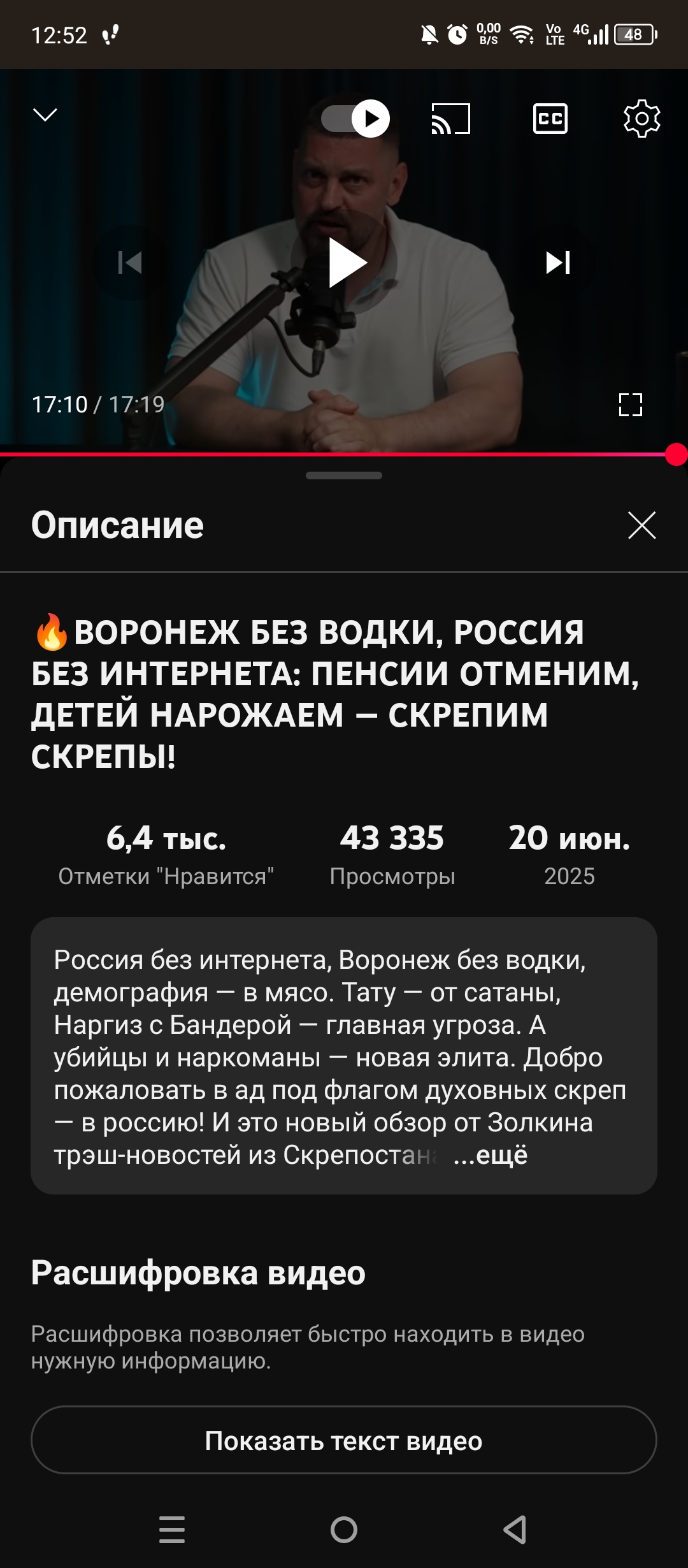Expand the description with ...ещё
The height and width of the screenshot is (1568, 688).
click(x=491, y=1156)
